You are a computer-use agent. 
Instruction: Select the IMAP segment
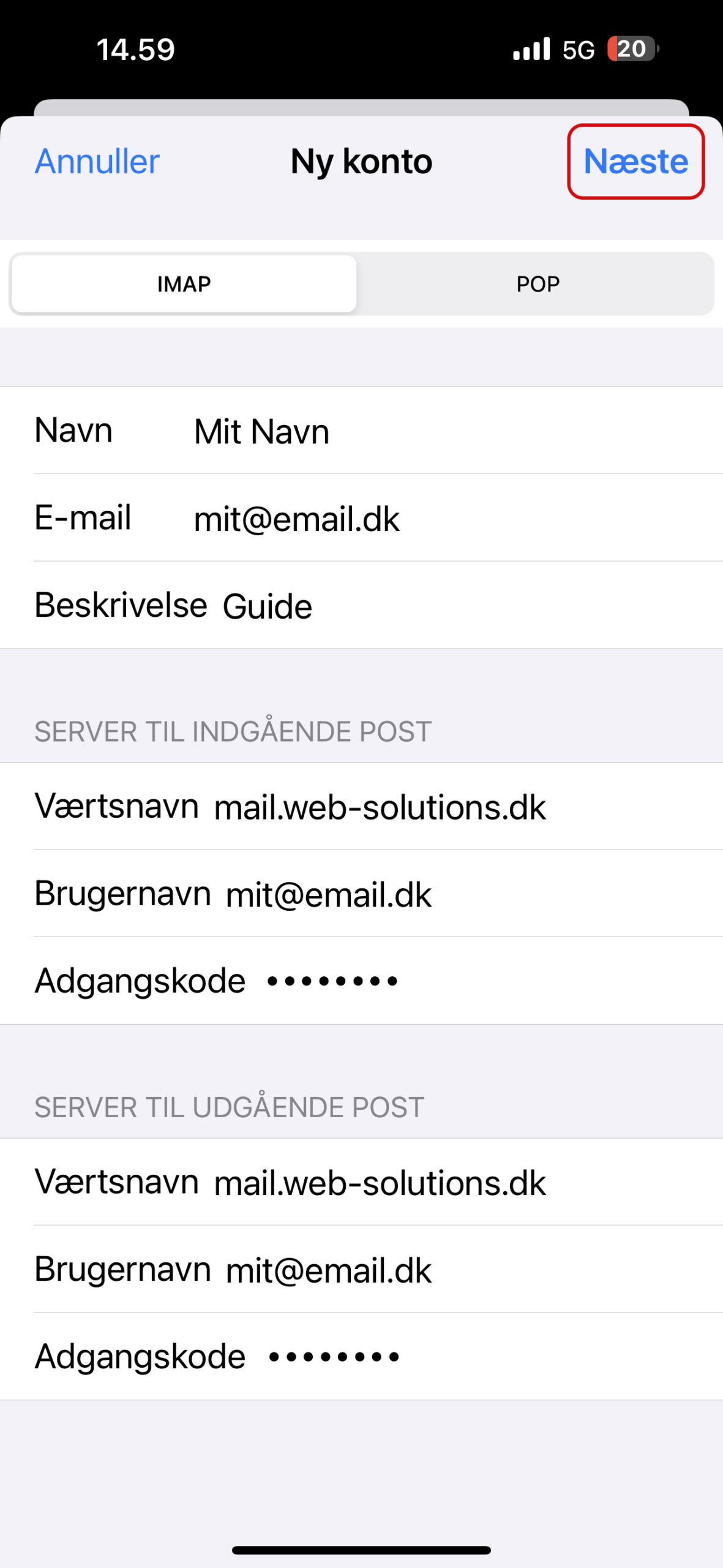184,284
